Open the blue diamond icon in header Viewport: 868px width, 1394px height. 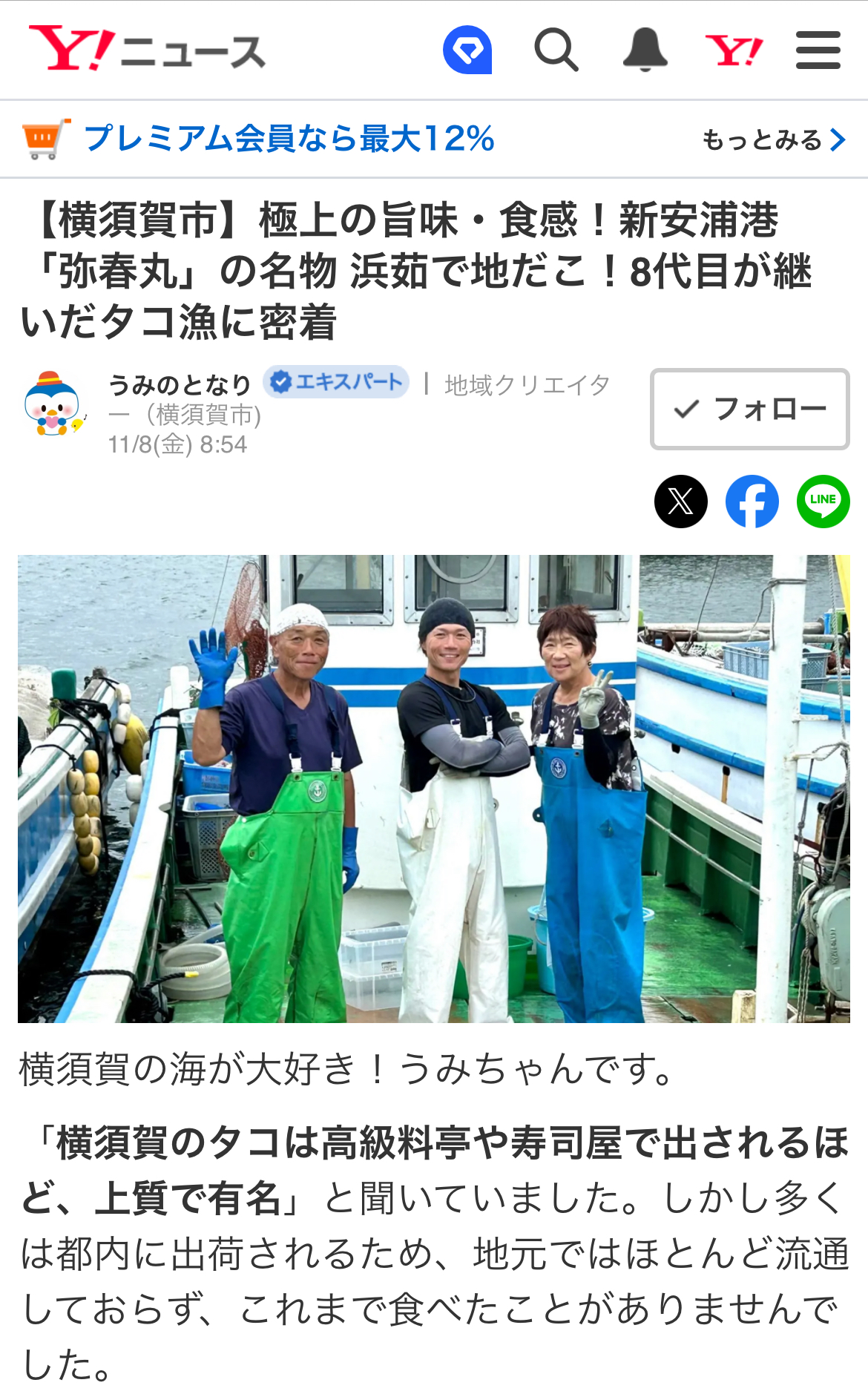(467, 50)
